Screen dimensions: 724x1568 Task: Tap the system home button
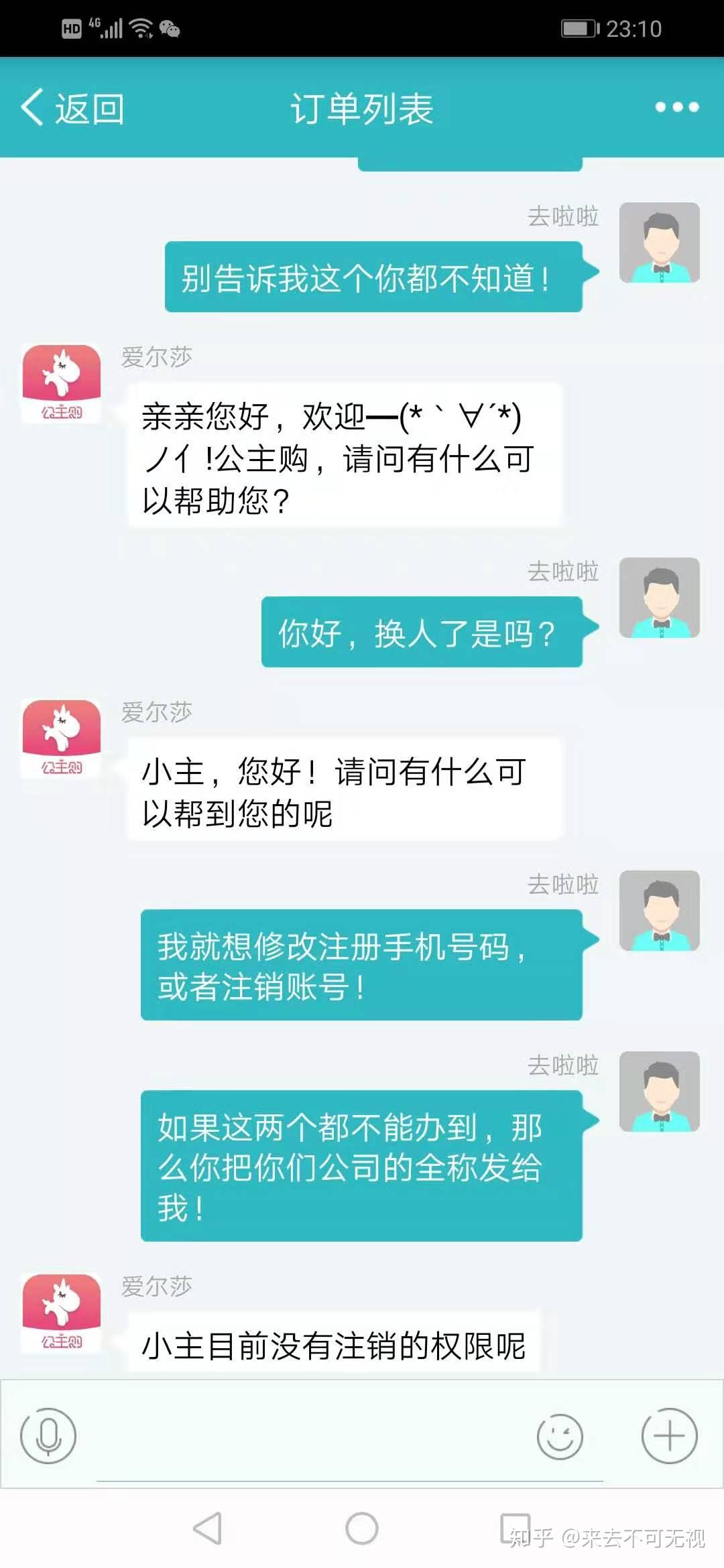pyautogui.click(x=362, y=1528)
